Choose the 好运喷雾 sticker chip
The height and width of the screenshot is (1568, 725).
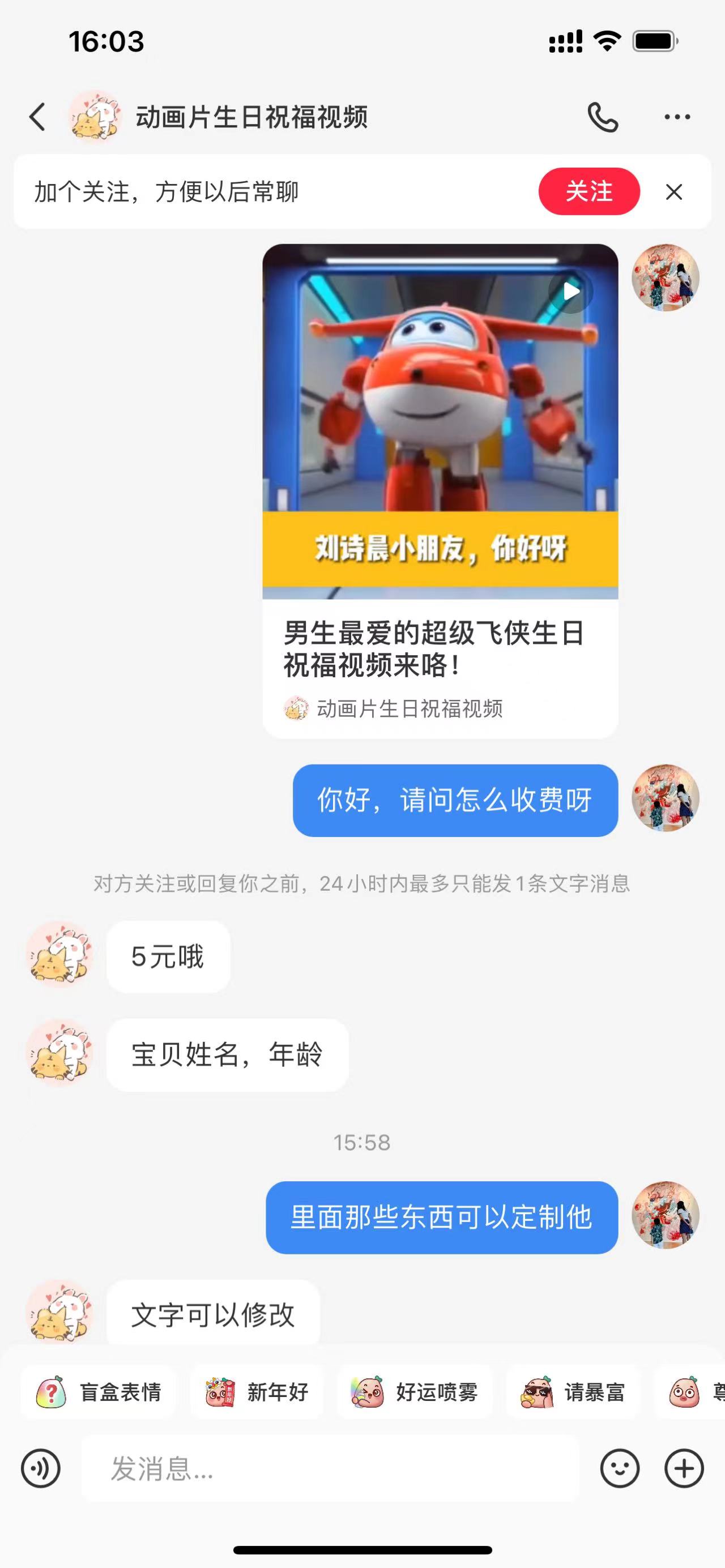pyautogui.click(x=415, y=1391)
